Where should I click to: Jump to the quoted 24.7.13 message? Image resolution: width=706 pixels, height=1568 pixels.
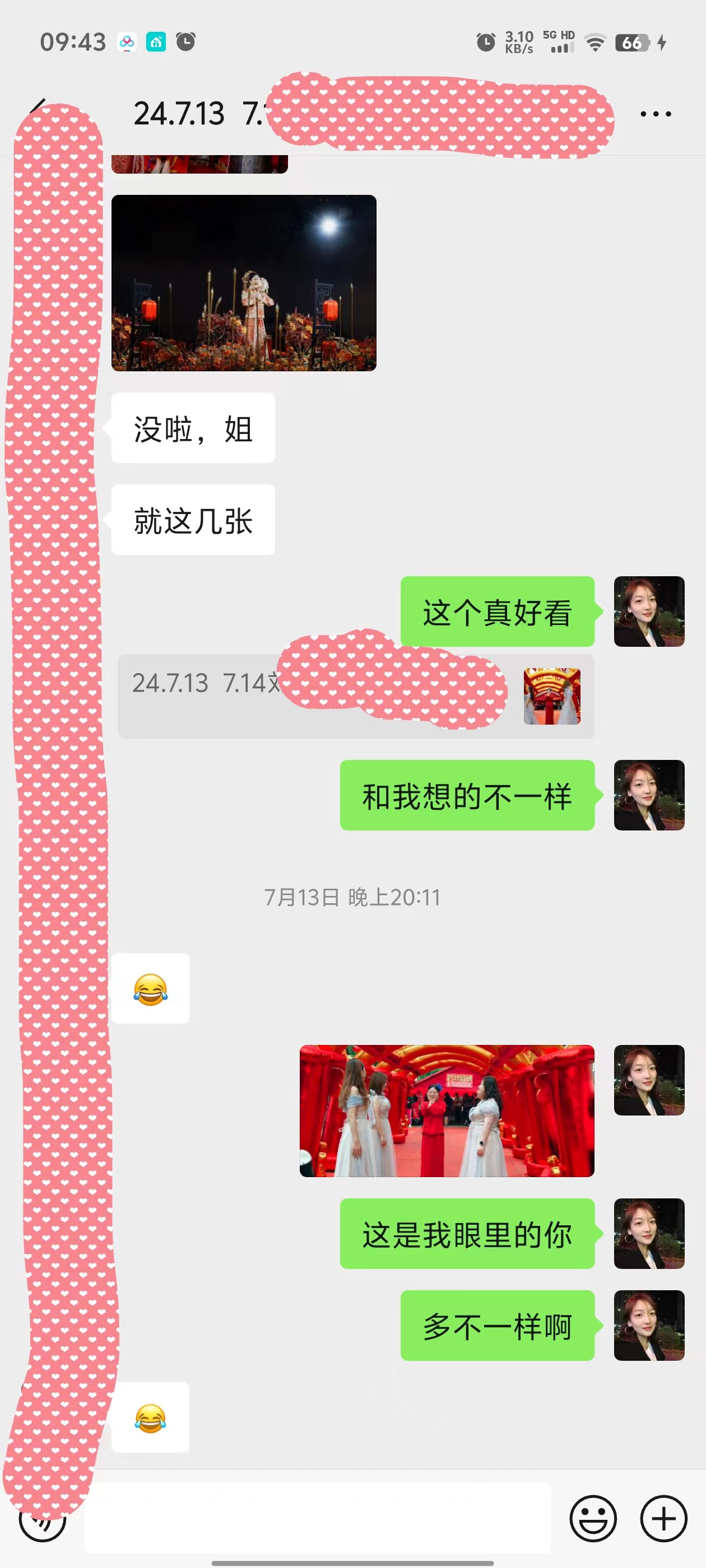coord(356,696)
